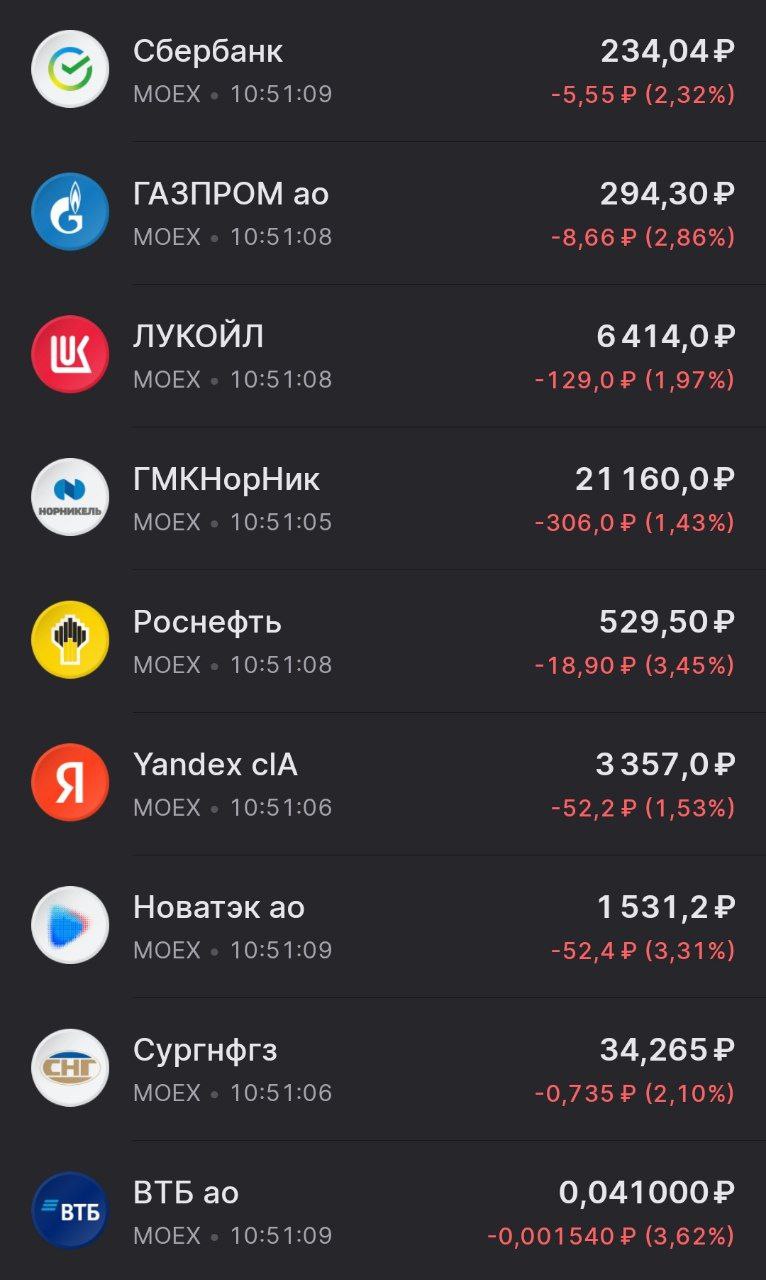Click the СНГ Сургнфгз logo icon

(x=70, y=1068)
